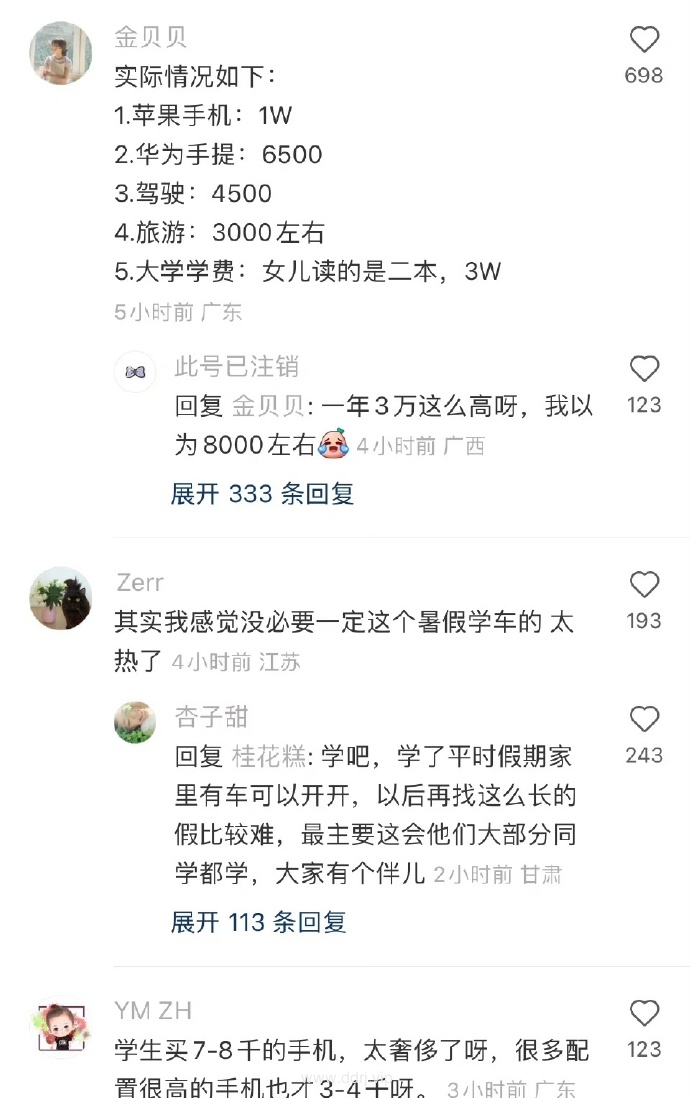Expand 333 replies under 金贝贝's comment
690x1098 pixels.
click(262, 493)
